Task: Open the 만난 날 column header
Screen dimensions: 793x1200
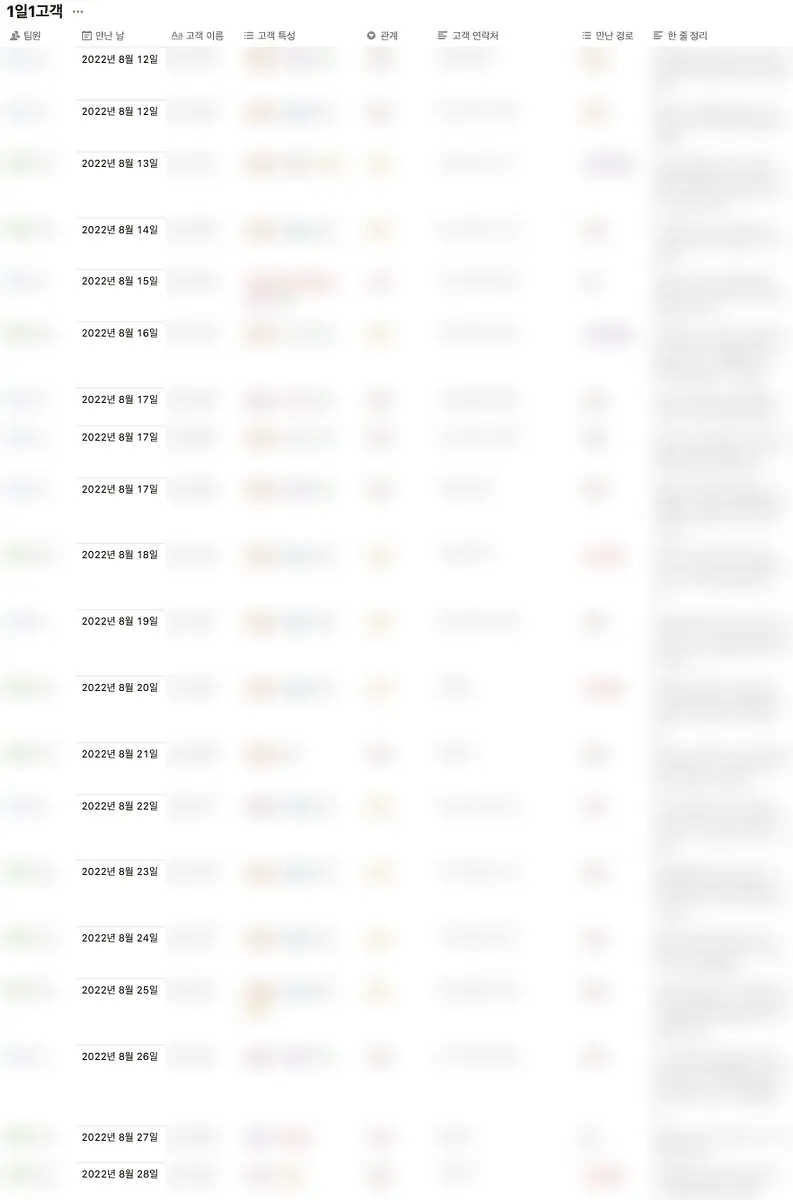Action: [x=103, y=36]
